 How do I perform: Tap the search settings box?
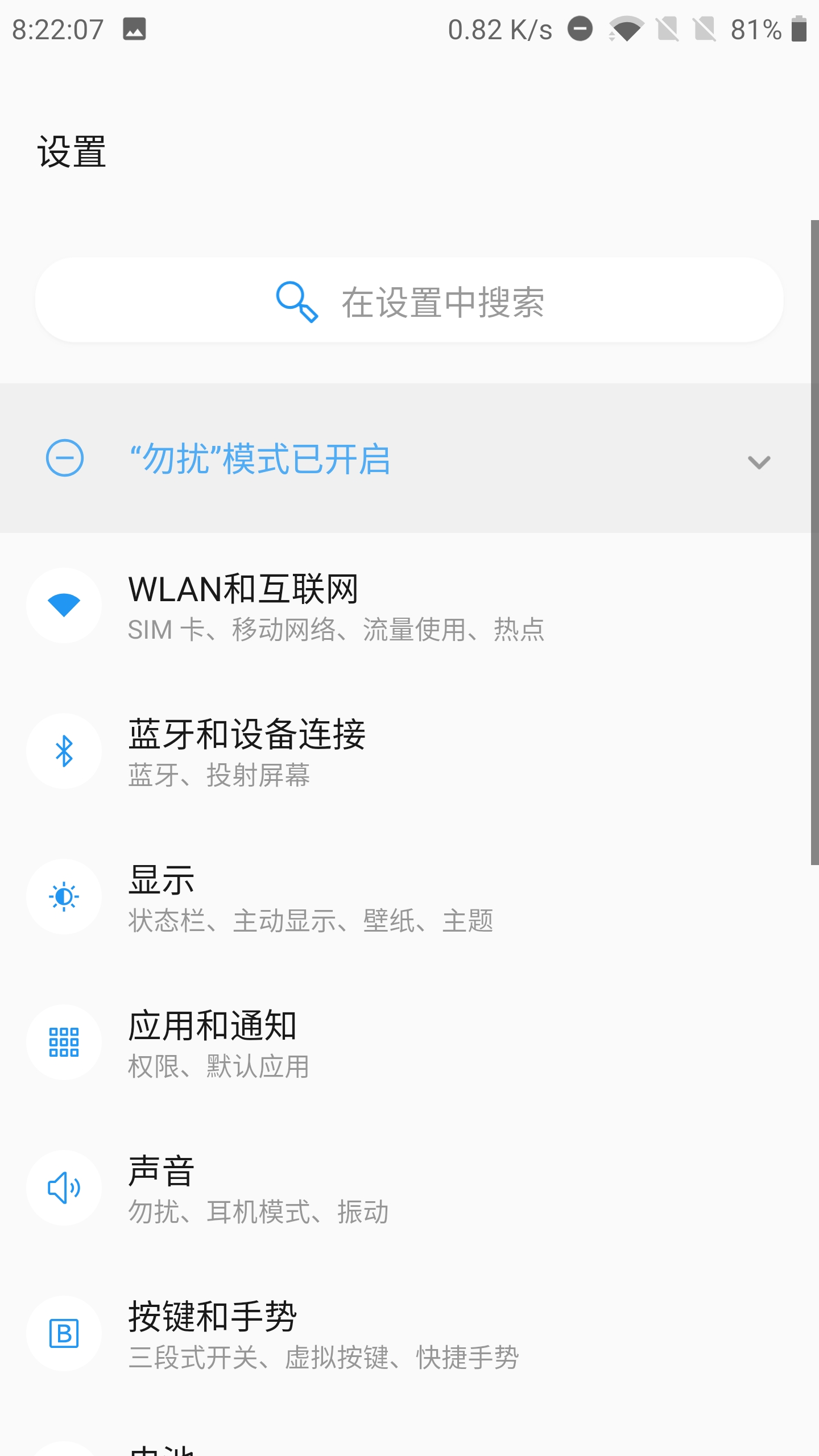click(409, 300)
